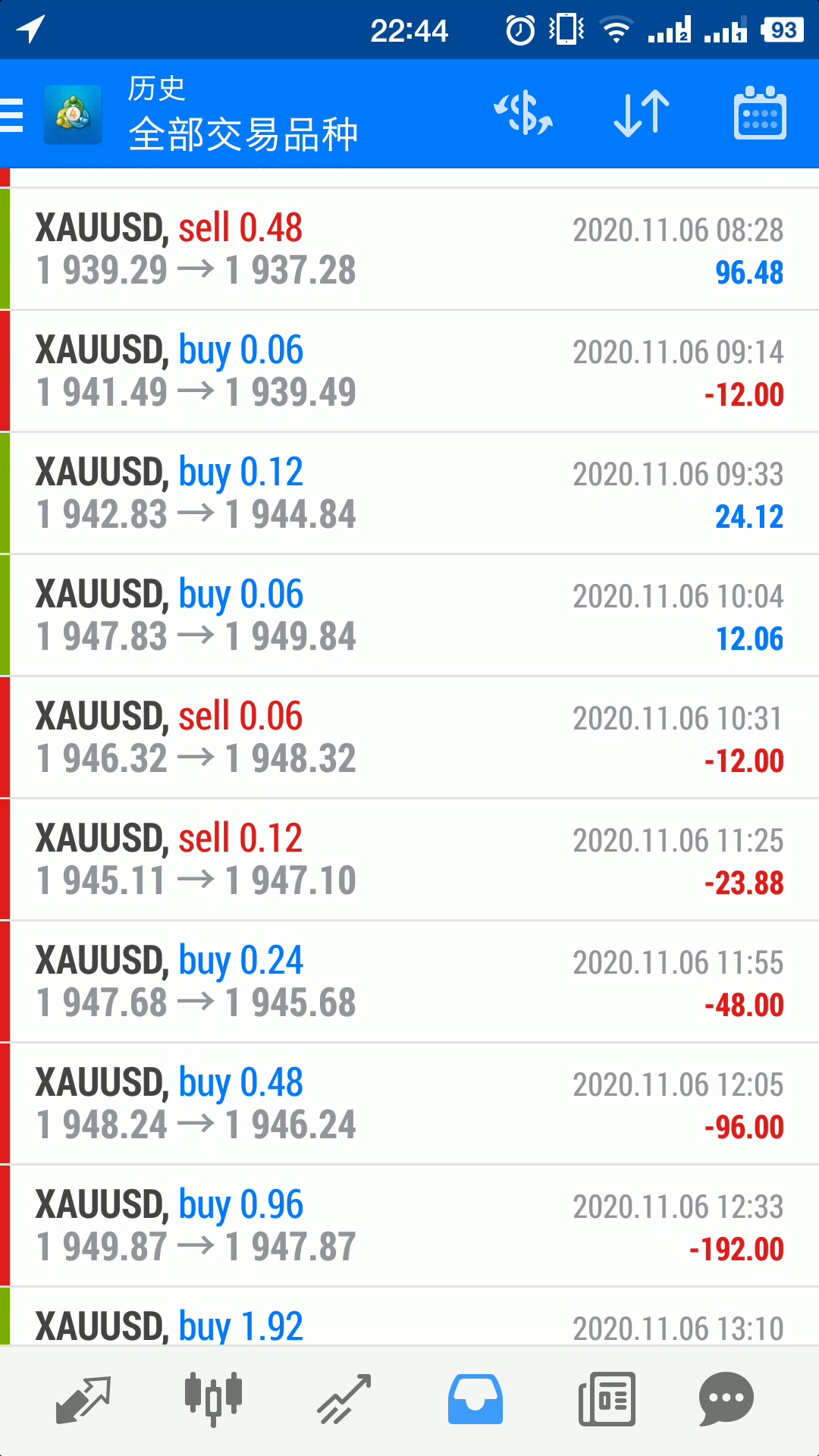This screenshot has width=819, height=1456.
Task: Open the sell 0.06 trade at 10:31
Action: click(409, 737)
